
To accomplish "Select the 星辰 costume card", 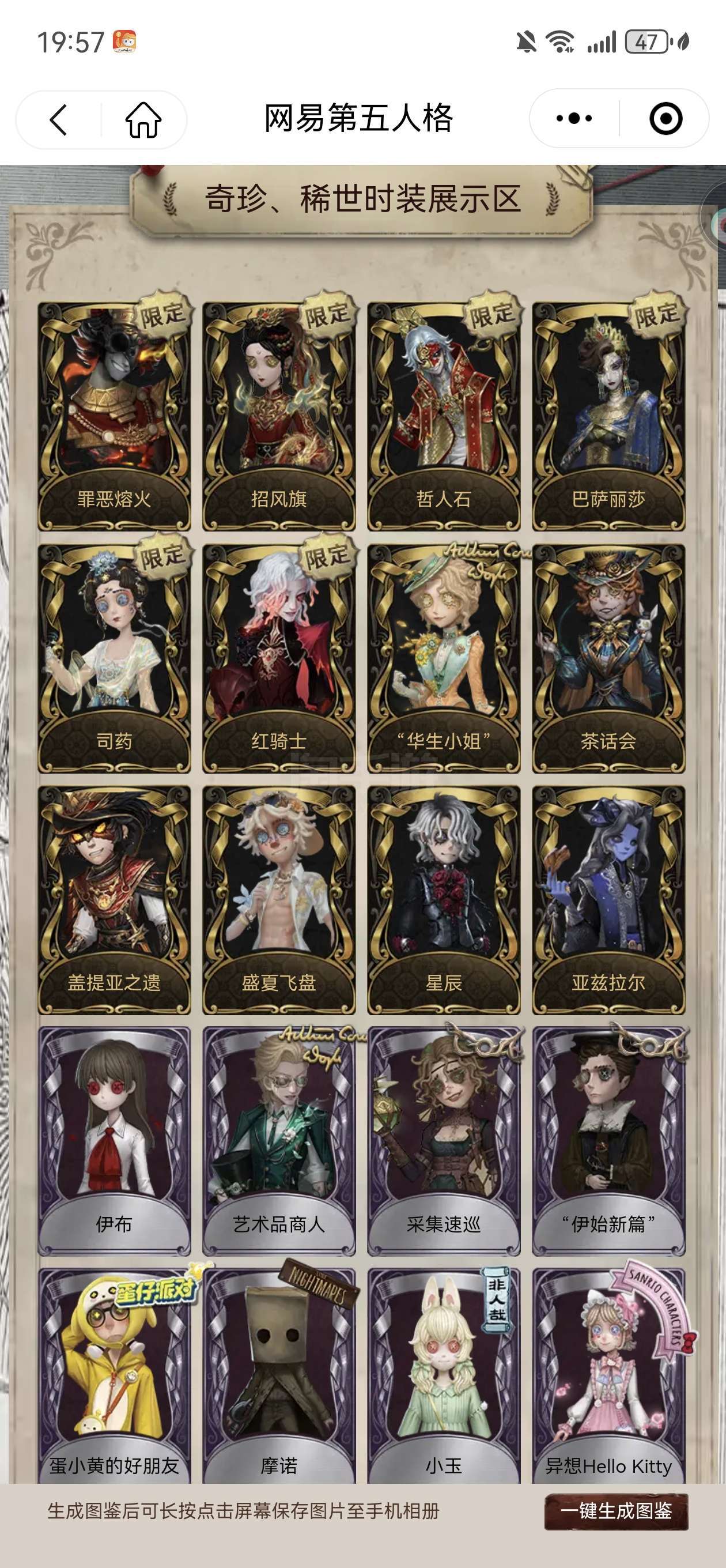I will [x=444, y=900].
